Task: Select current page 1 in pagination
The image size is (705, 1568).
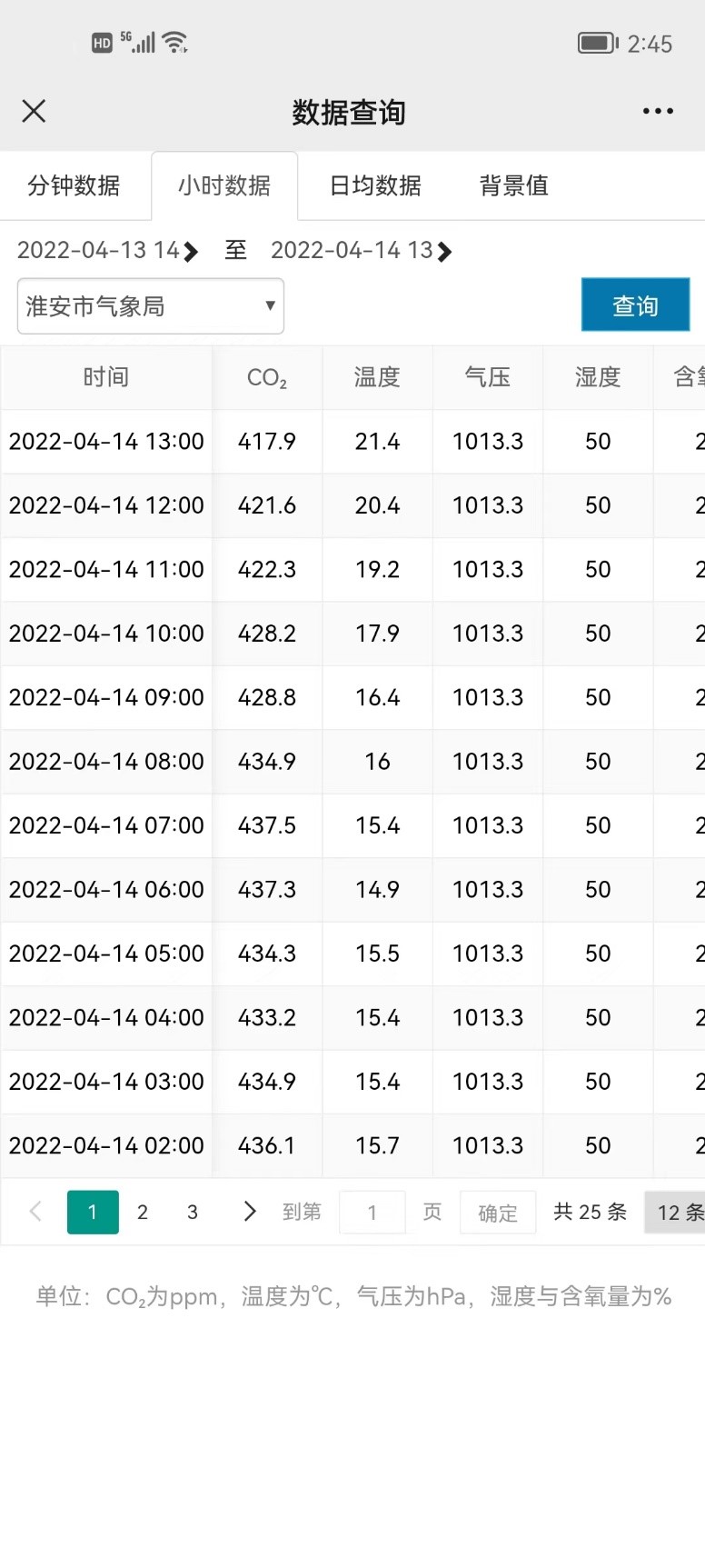Action: tap(93, 1212)
